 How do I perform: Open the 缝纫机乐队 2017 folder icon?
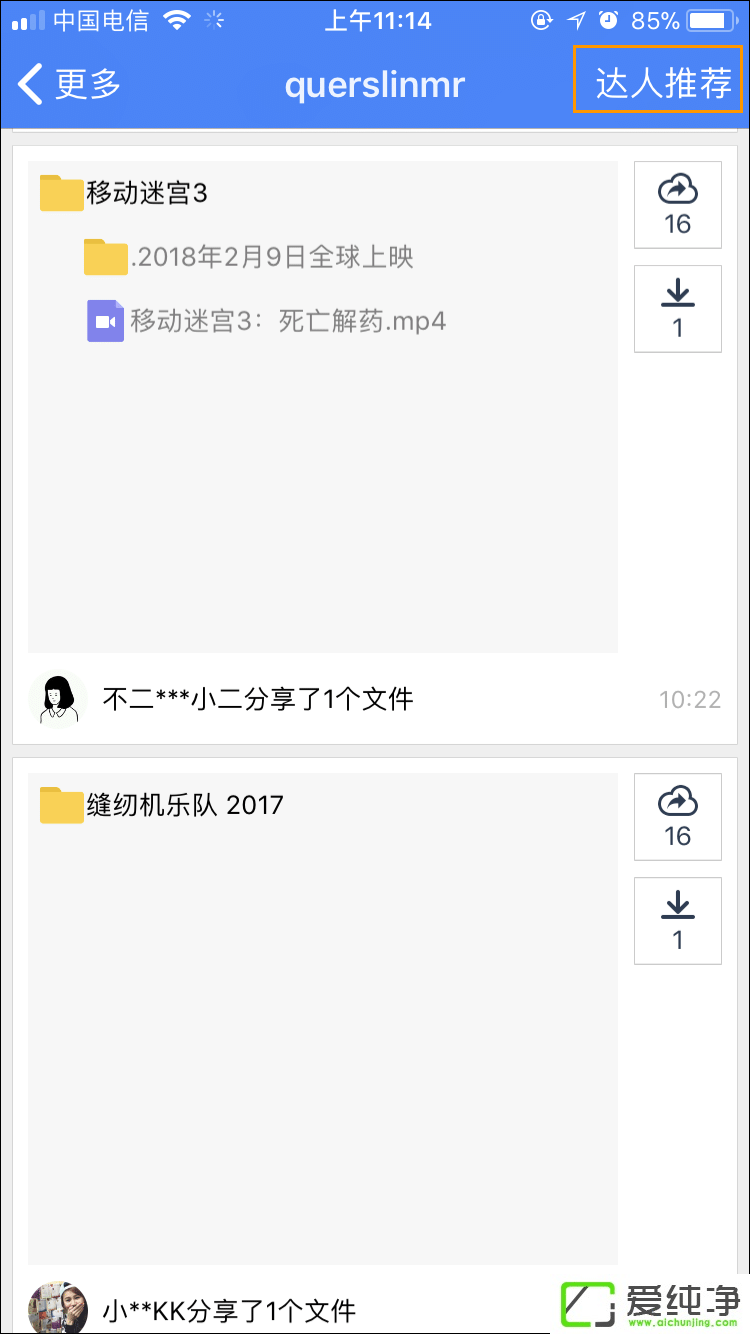[60, 803]
